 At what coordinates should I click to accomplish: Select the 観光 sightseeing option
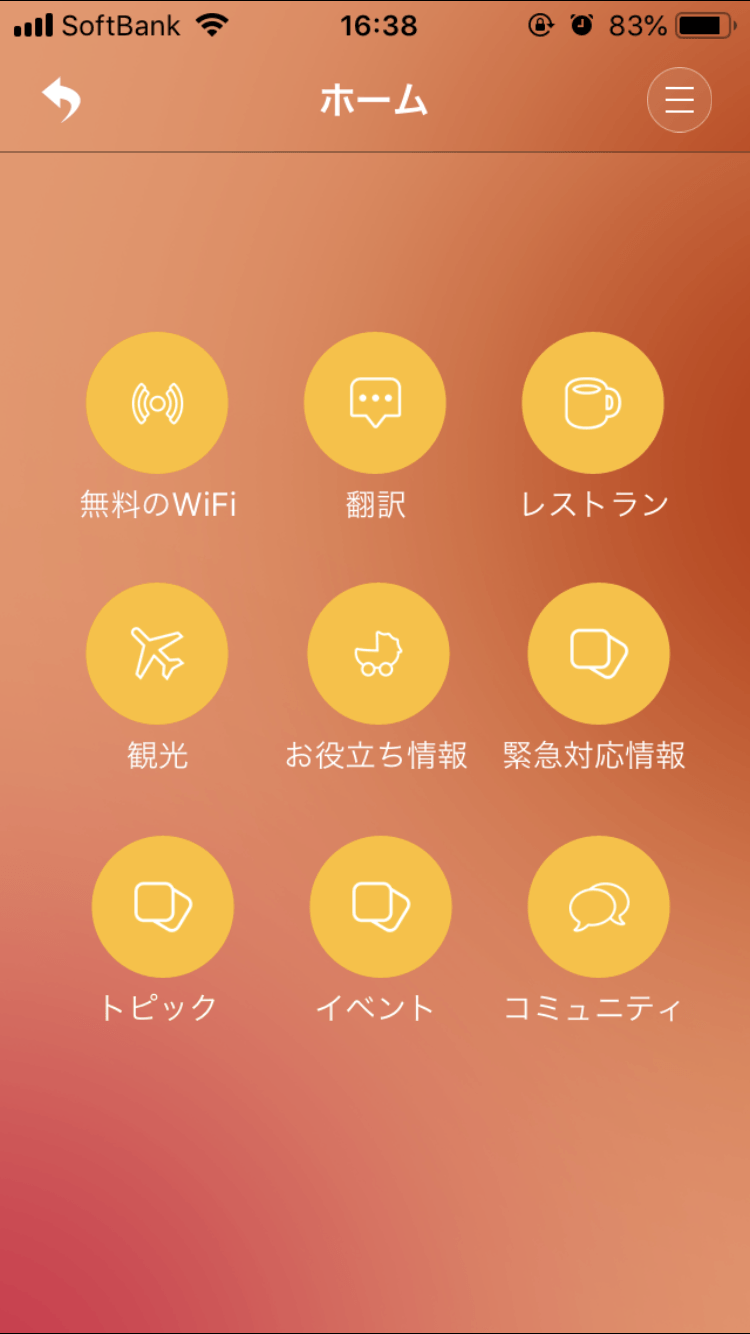[157, 654]
